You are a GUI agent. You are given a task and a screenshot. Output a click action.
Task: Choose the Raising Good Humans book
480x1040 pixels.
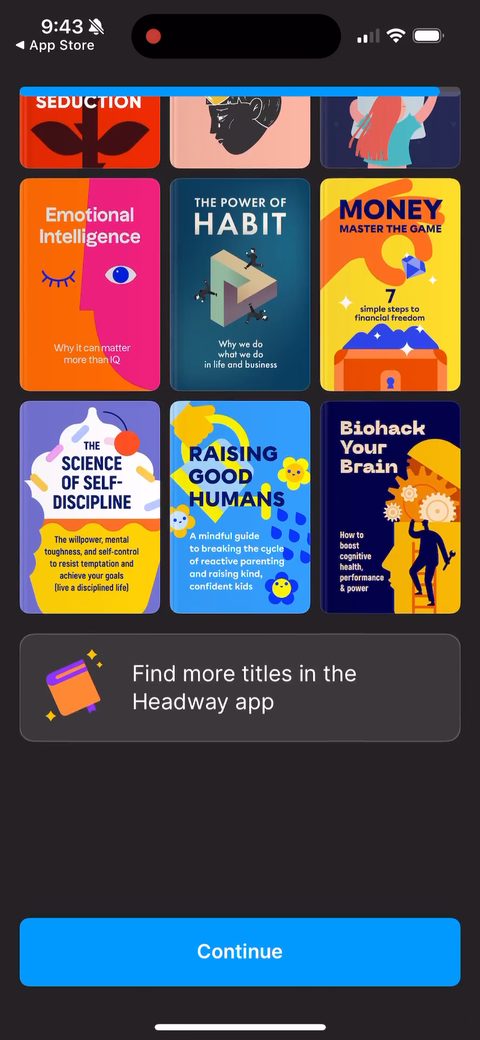tap(240, 507)
